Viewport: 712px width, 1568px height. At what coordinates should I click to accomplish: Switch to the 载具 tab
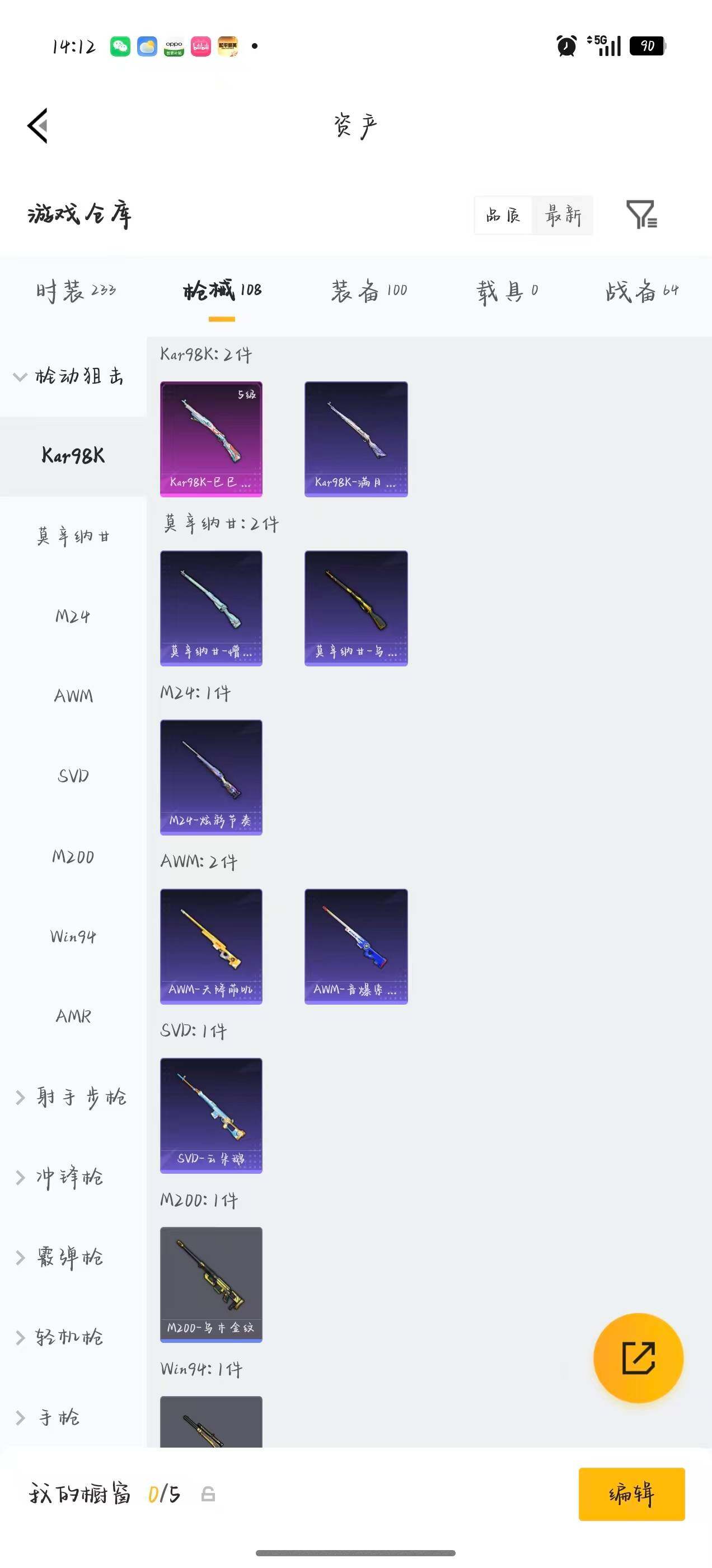(507, 291)
